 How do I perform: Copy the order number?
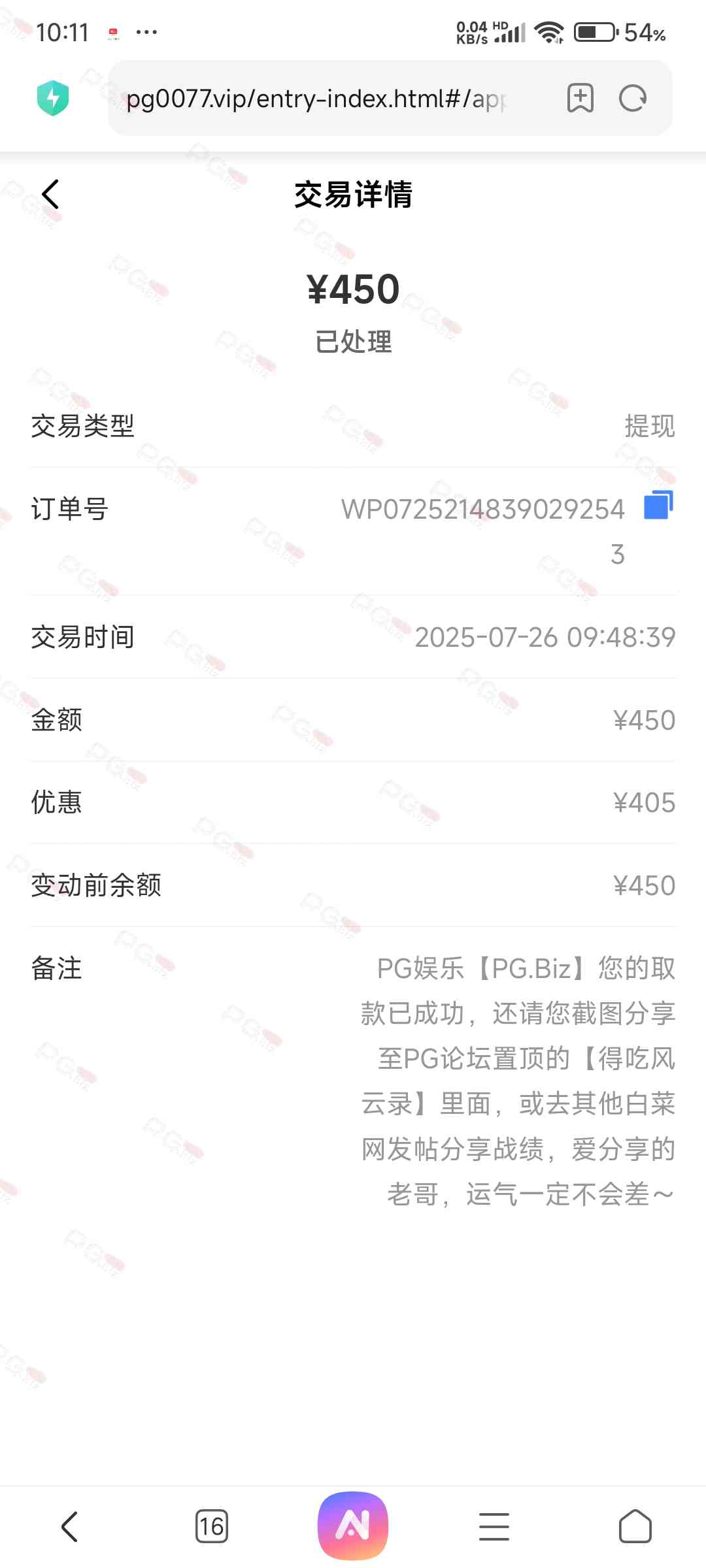[x=658, y=506]
